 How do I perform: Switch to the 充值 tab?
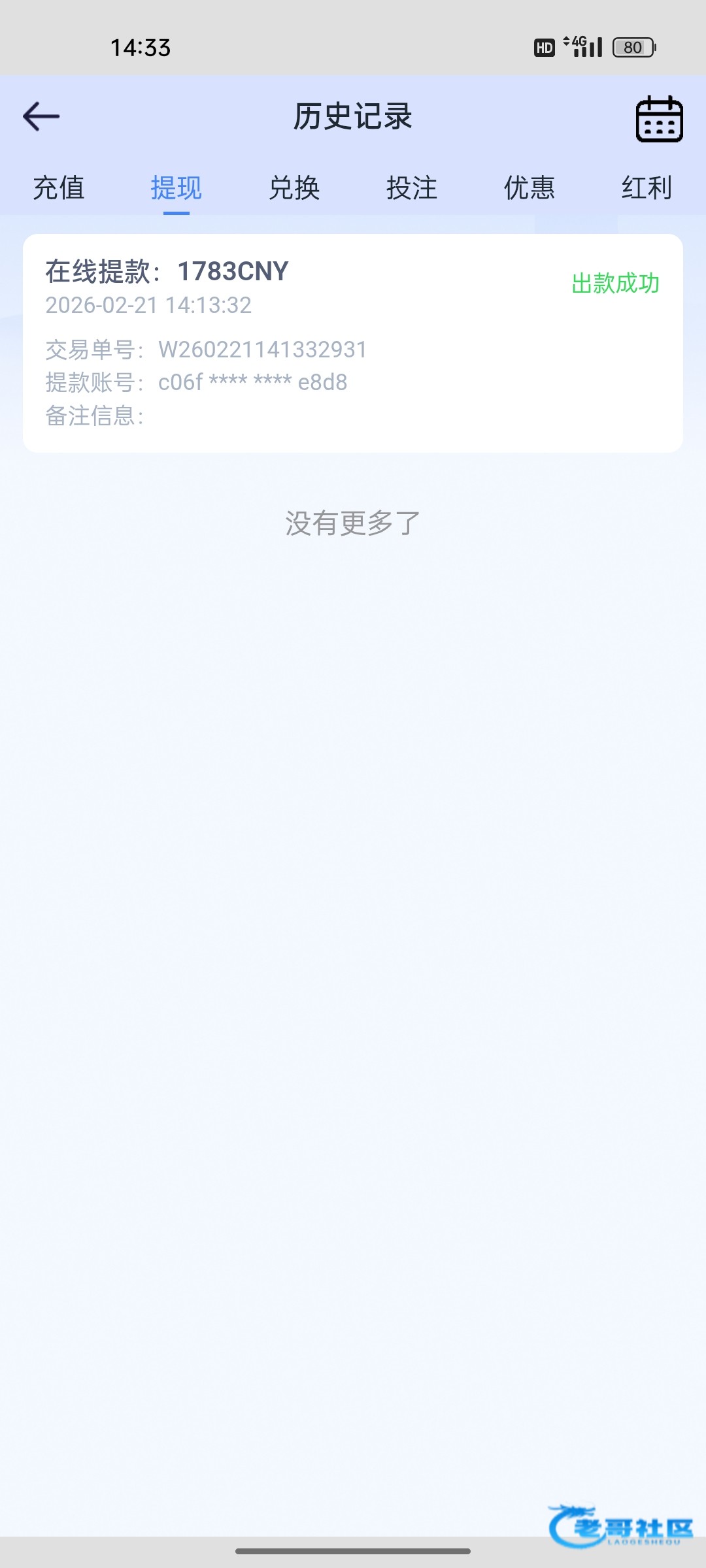[59, 188]
